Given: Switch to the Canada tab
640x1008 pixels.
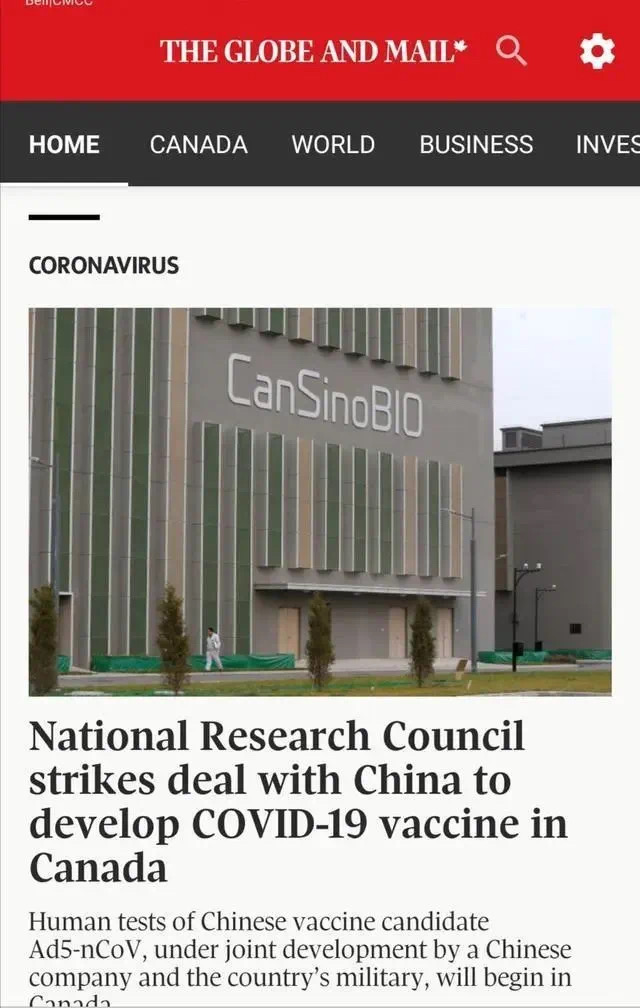Looking at the screenshot, I should [198, 144].
